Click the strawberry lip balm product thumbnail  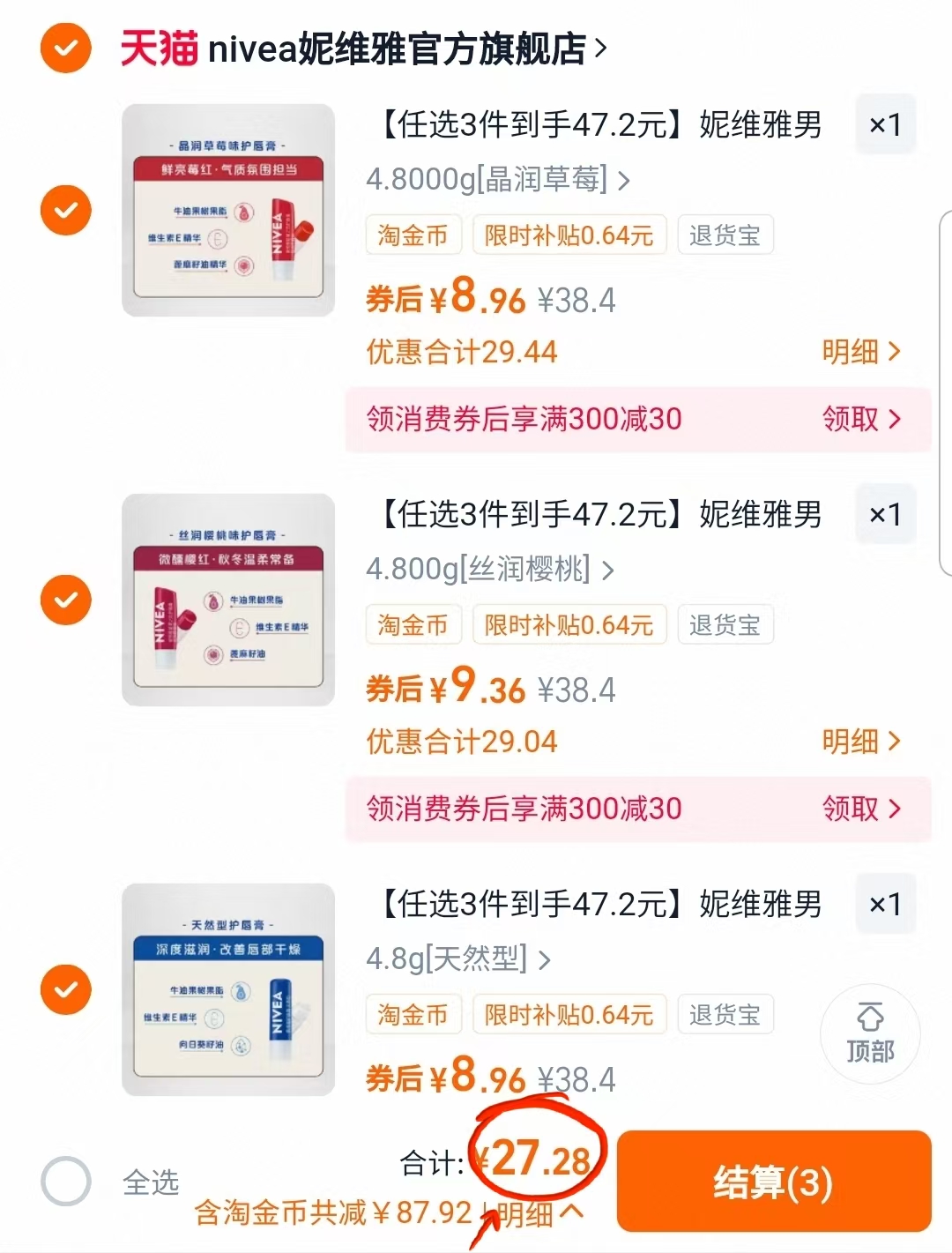pyautogui.click(x=227, y=210)
